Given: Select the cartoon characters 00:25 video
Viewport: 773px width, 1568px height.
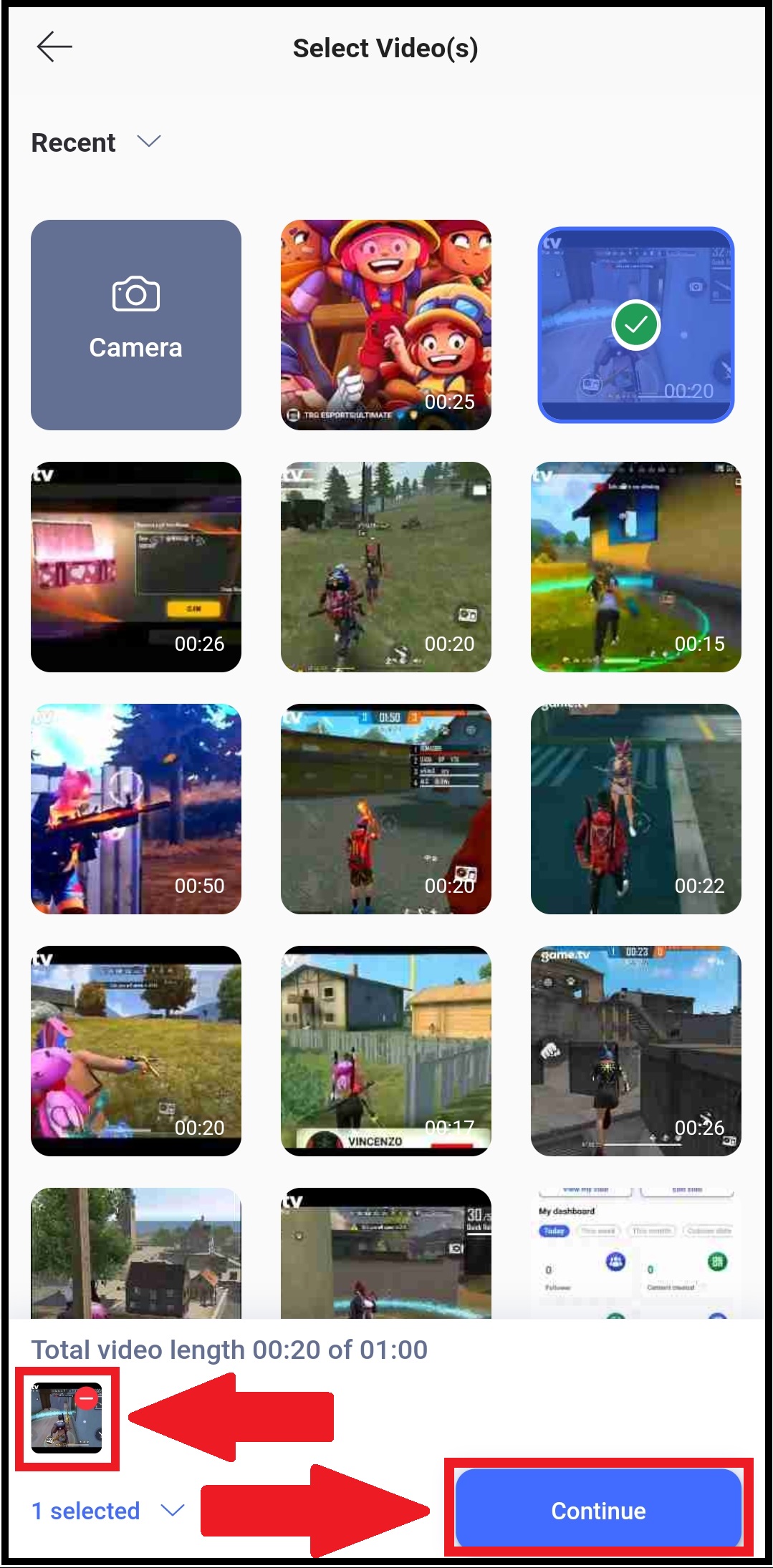Looking at the screenshot, I should [385, 324].
